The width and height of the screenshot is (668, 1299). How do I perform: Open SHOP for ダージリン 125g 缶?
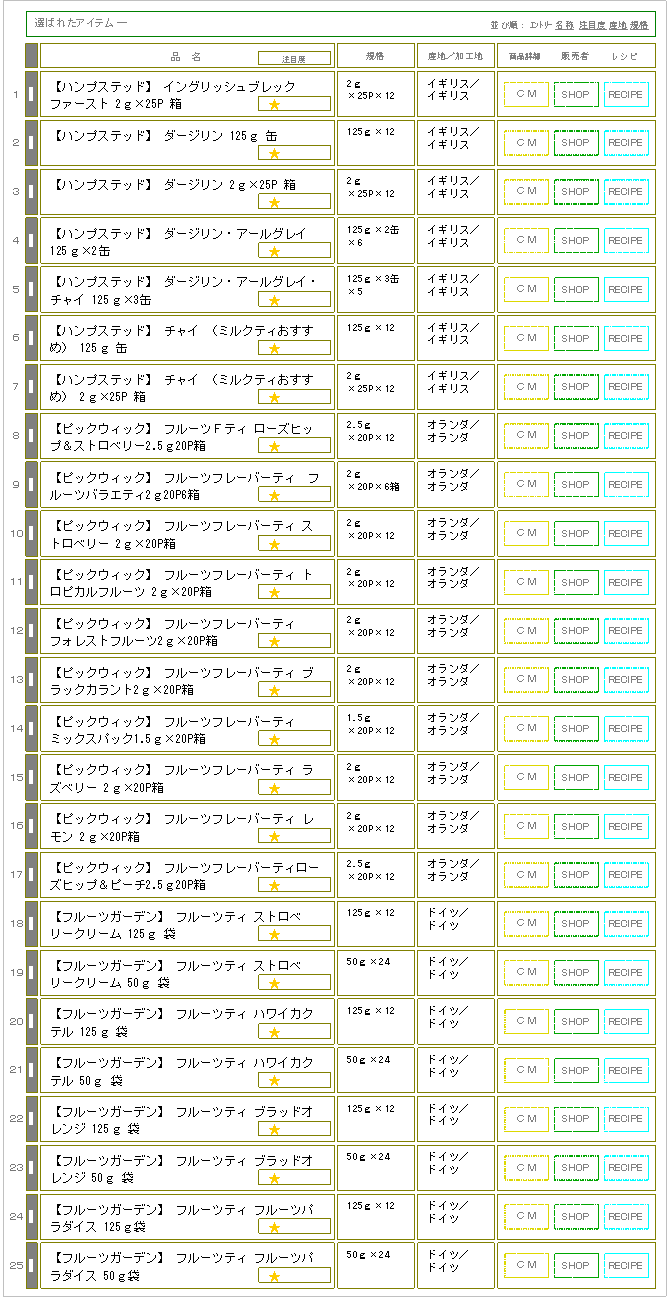point(576,143)
